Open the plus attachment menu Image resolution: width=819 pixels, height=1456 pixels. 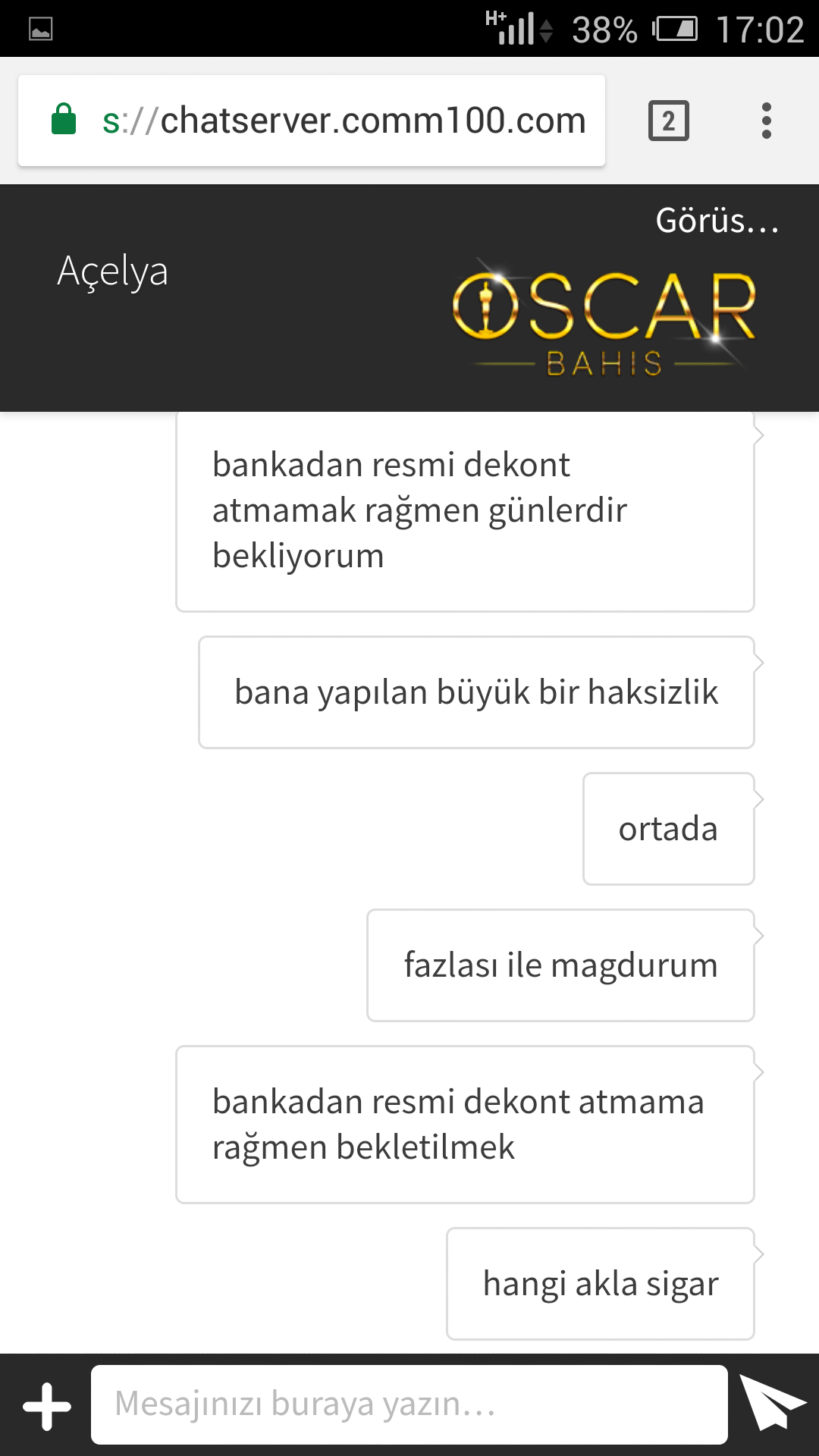[47, 1406]
